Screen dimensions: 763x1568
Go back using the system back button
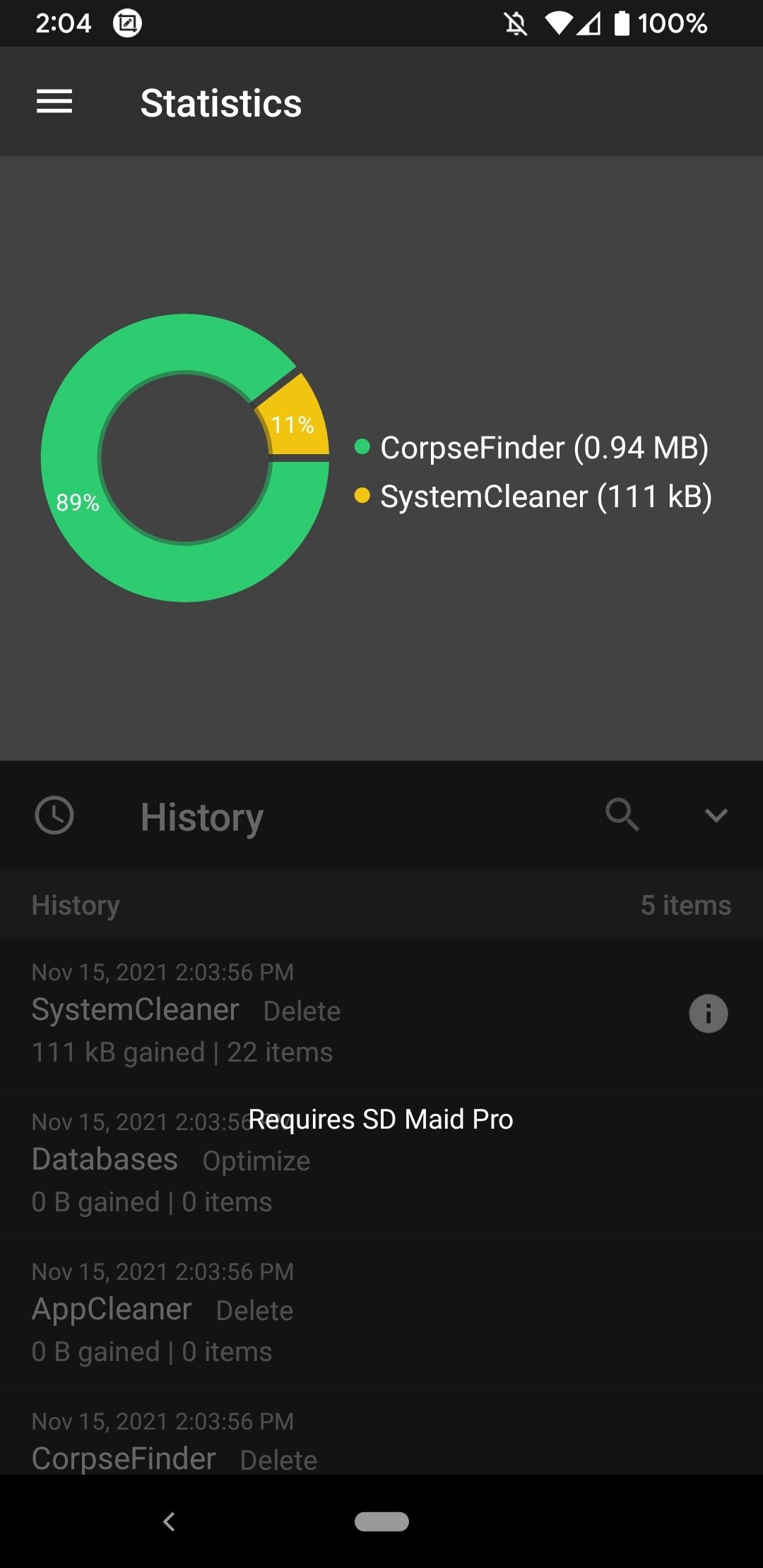pos(169,1521)
